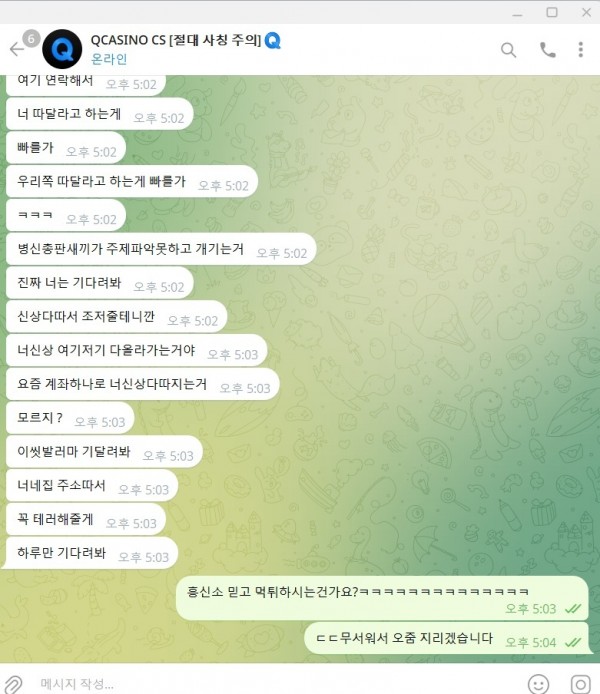600x694 pixels.
Task: Open the emoji picker
Action: [x=538, y=685]
